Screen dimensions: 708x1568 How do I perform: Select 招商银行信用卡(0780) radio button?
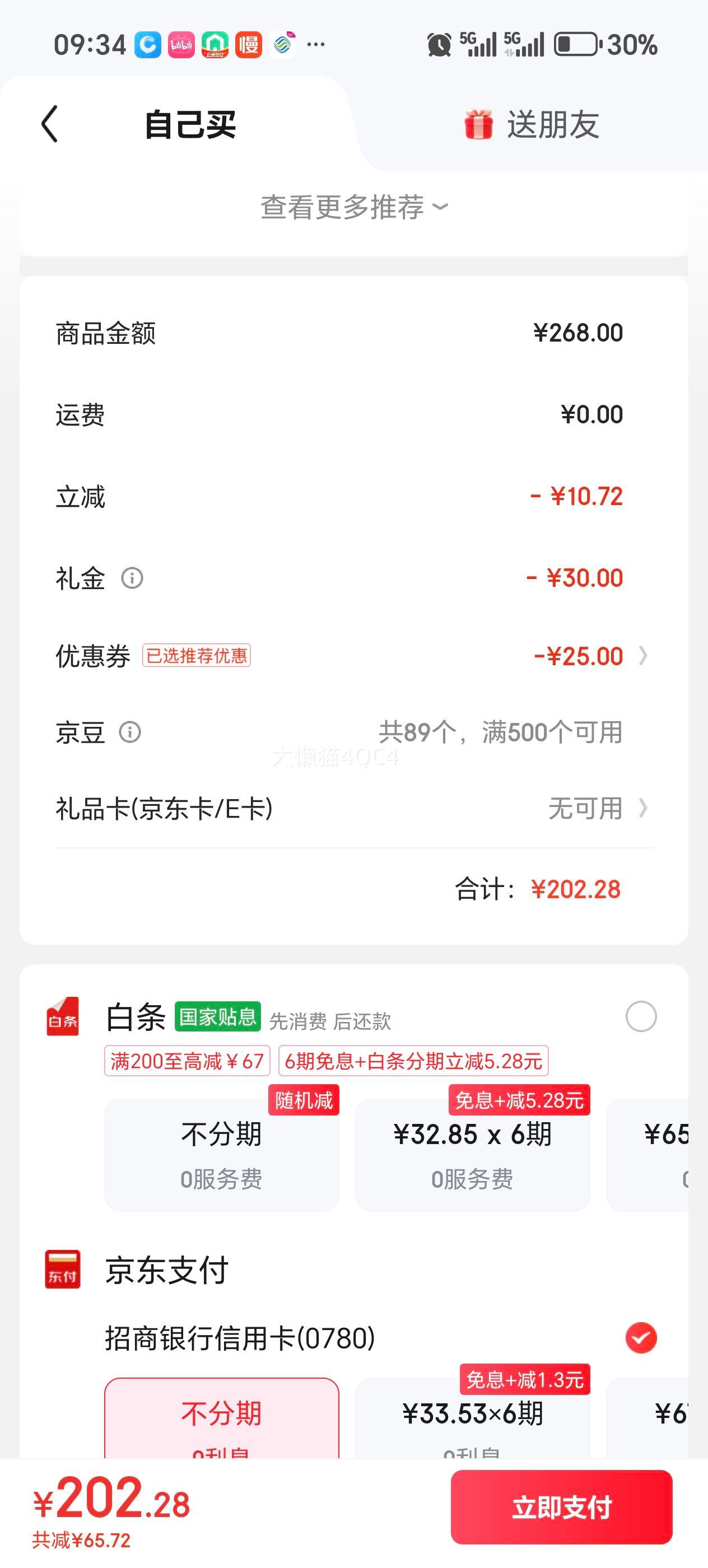click(641, 1338)
